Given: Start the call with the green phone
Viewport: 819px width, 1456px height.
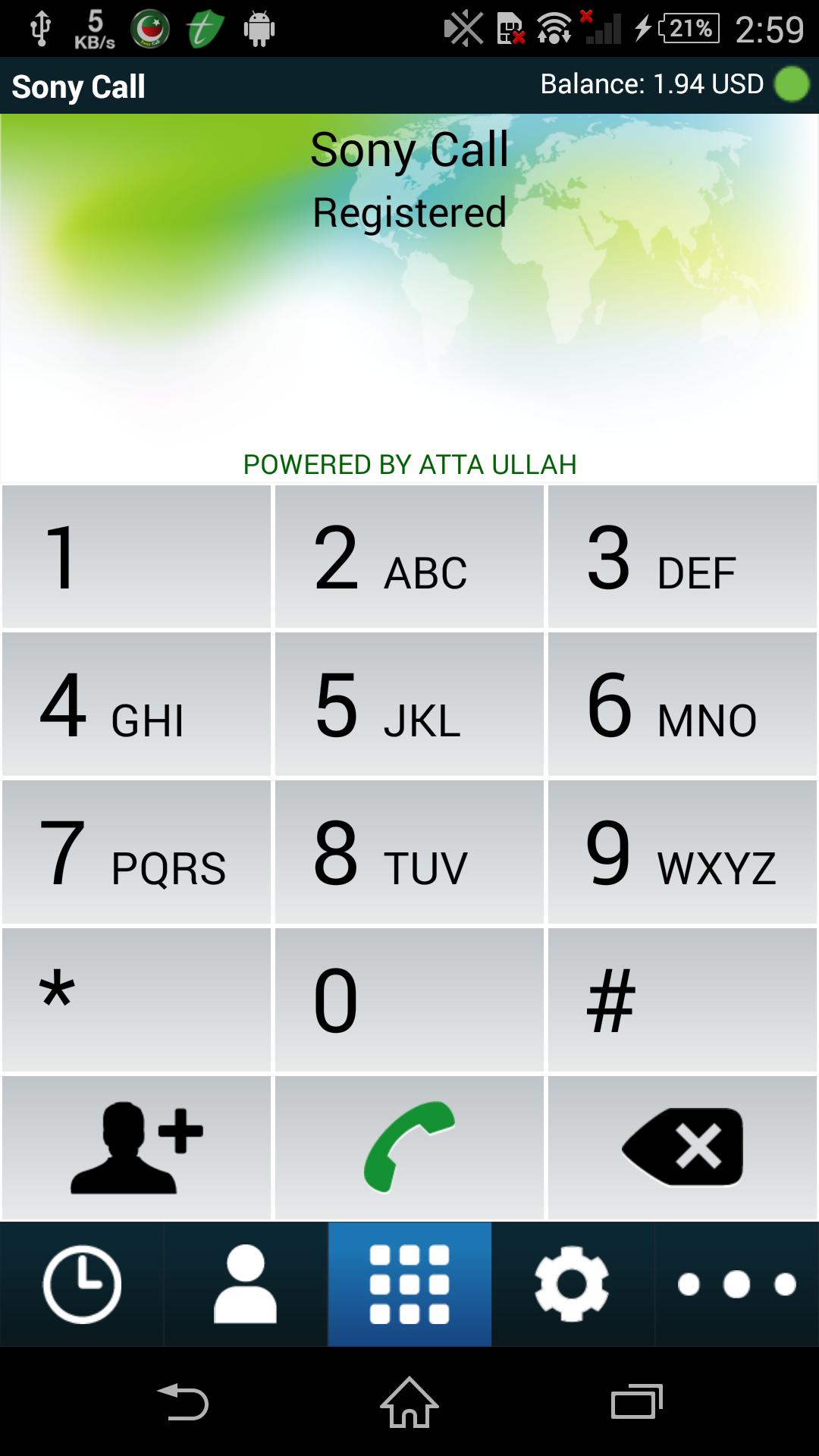Looking at the screenshot, I should click(409, 1147).
